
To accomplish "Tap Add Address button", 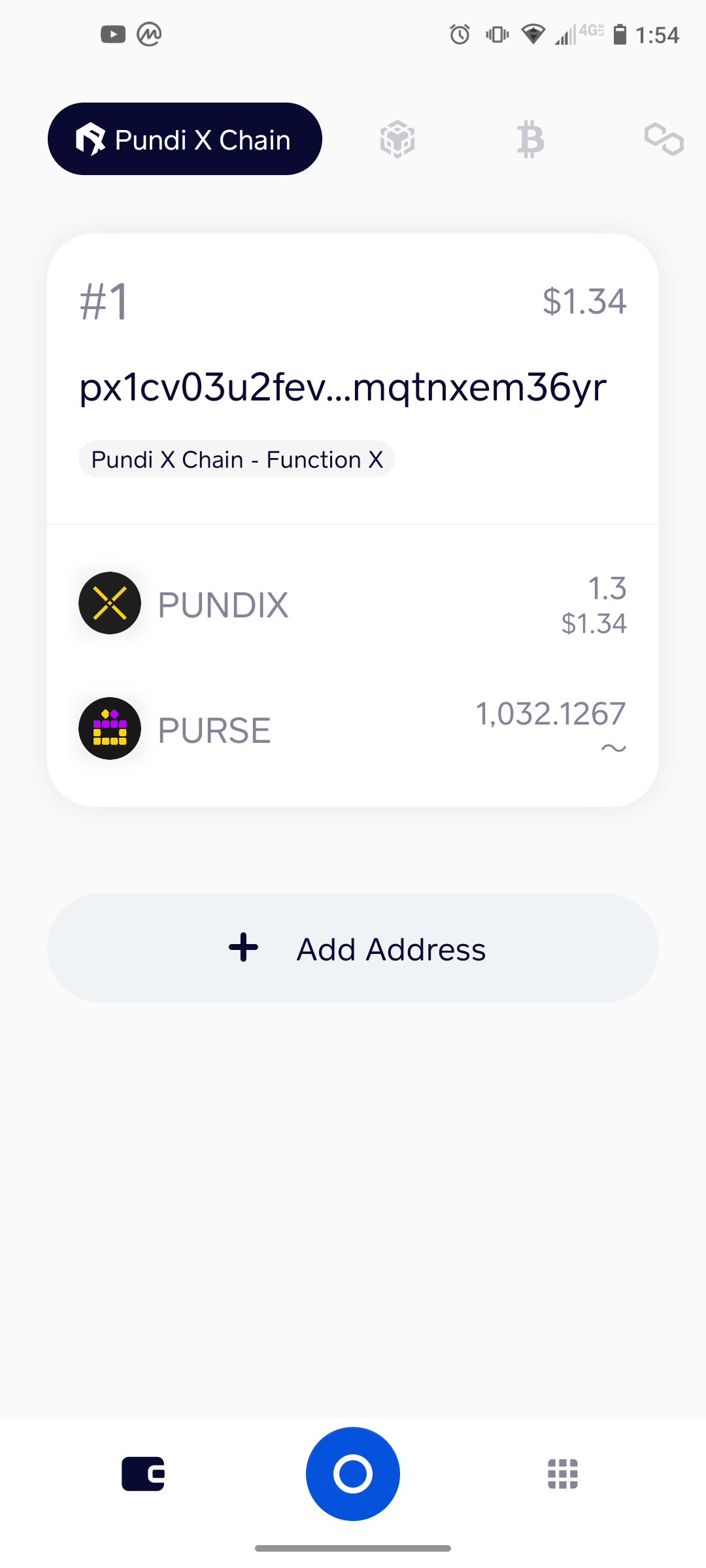I will [x=353, y=948].
